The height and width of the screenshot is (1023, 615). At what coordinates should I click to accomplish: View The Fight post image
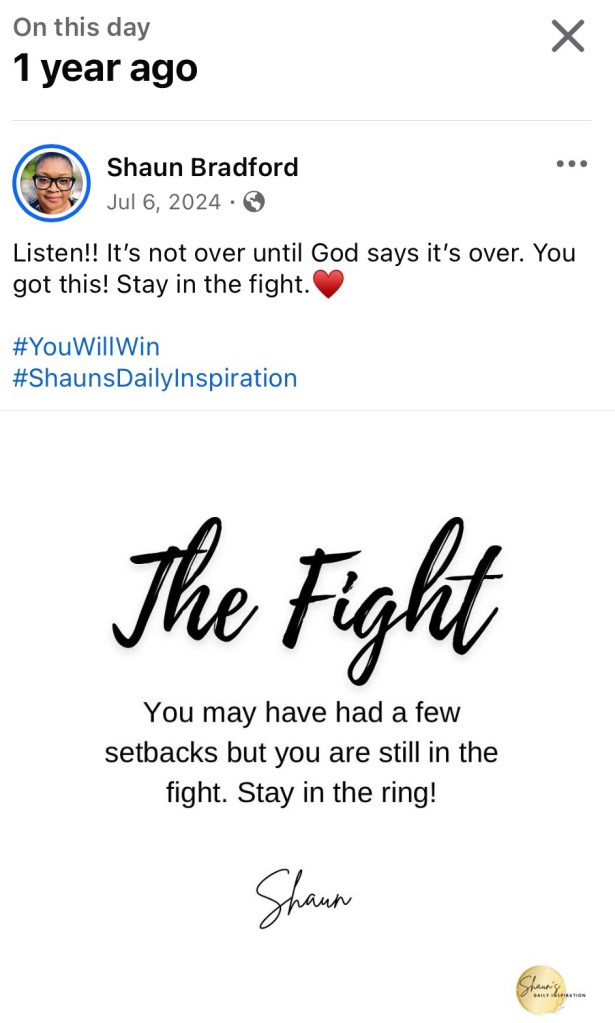point(307,700)
